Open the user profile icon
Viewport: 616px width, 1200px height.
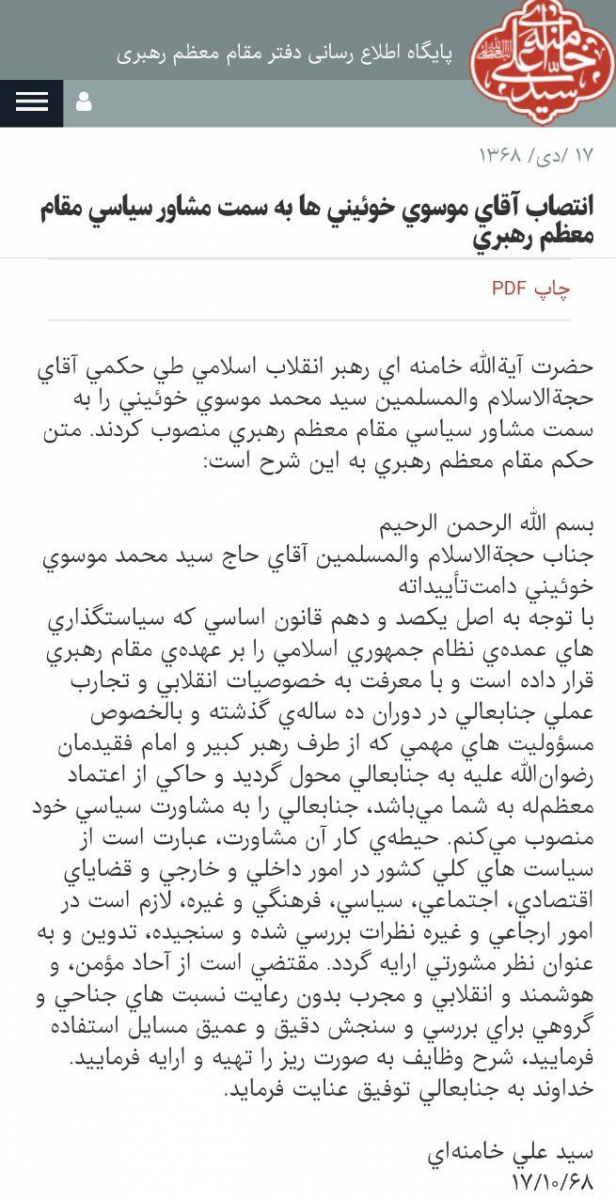pyautogui.click(x=85, y=102)
